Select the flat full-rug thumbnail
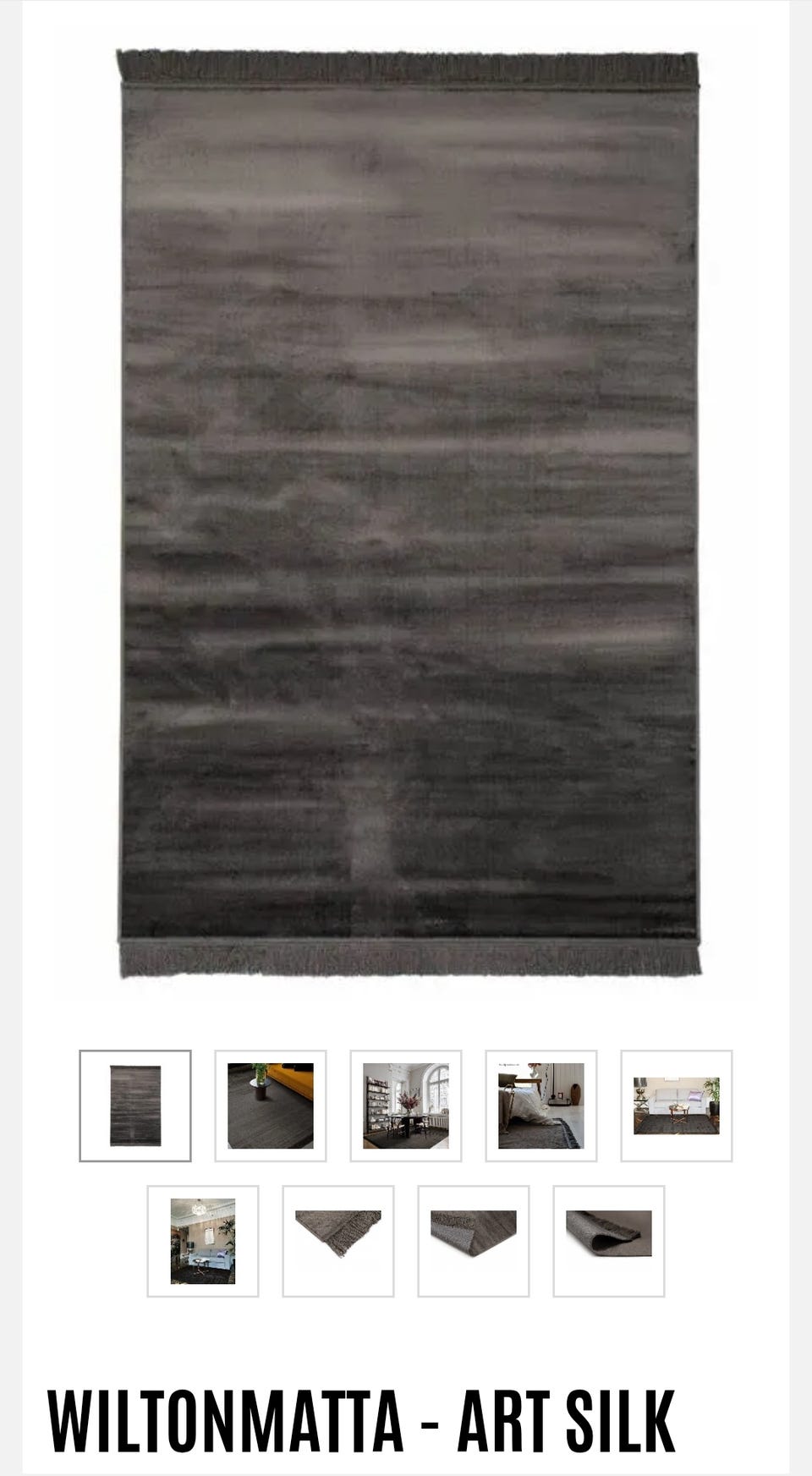 [135, 1106]
